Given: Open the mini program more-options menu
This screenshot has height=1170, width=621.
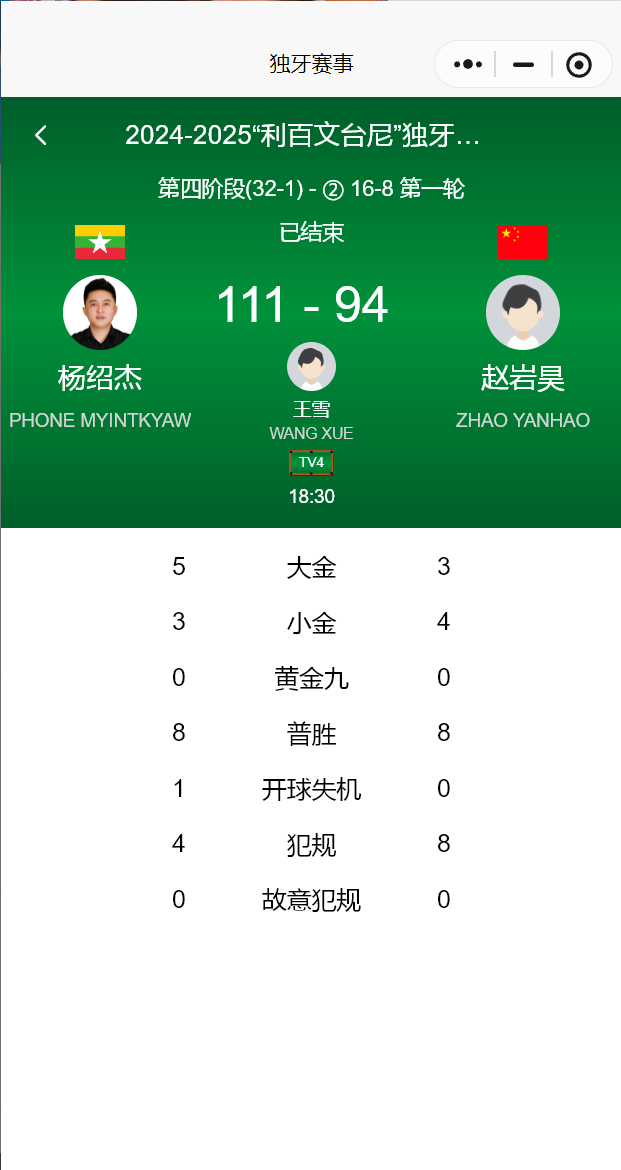Looking at the screenshot, I should 468,65.
